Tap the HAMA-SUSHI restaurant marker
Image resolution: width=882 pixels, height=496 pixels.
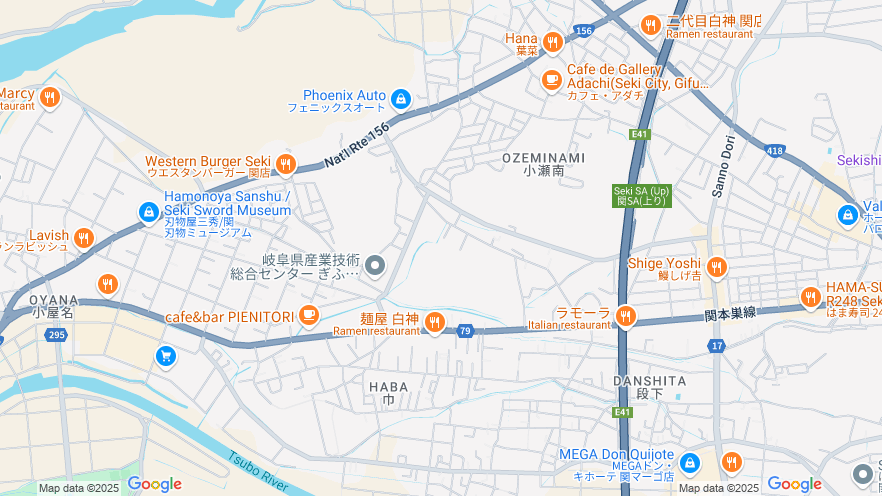click(x=810, y=296)
